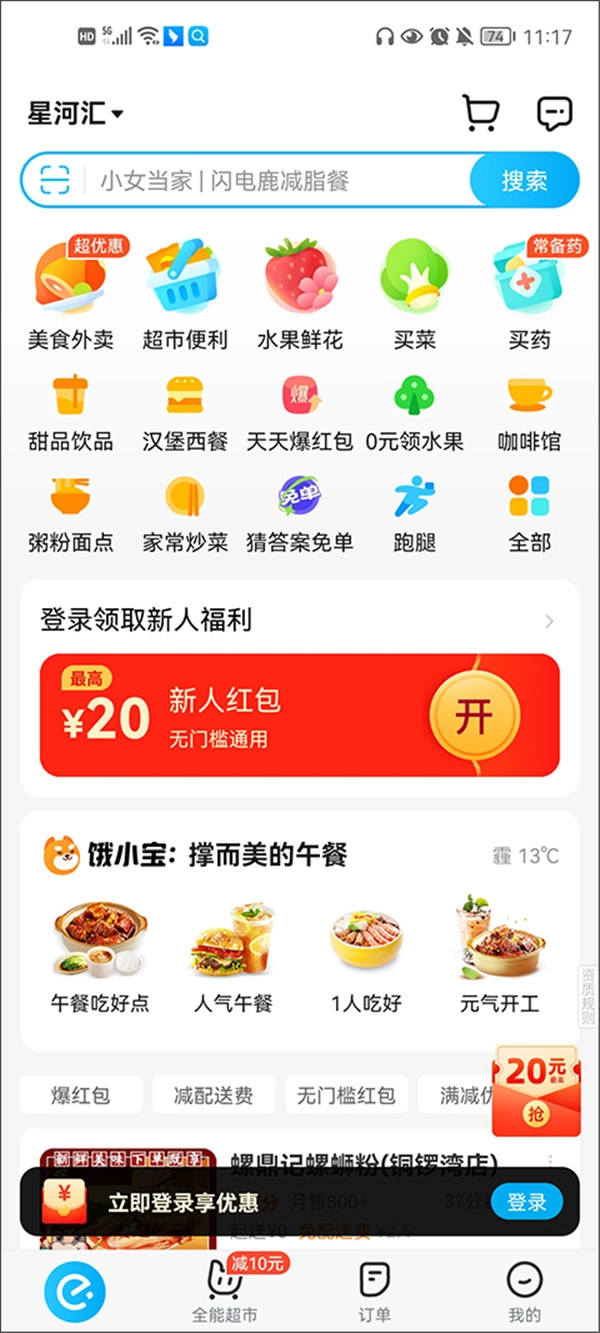Image resolution: width=600 pixels, height=1333 pixels.
Task: Open the 新人红包 with the 开 button
Action: click(x=474, y=715)
